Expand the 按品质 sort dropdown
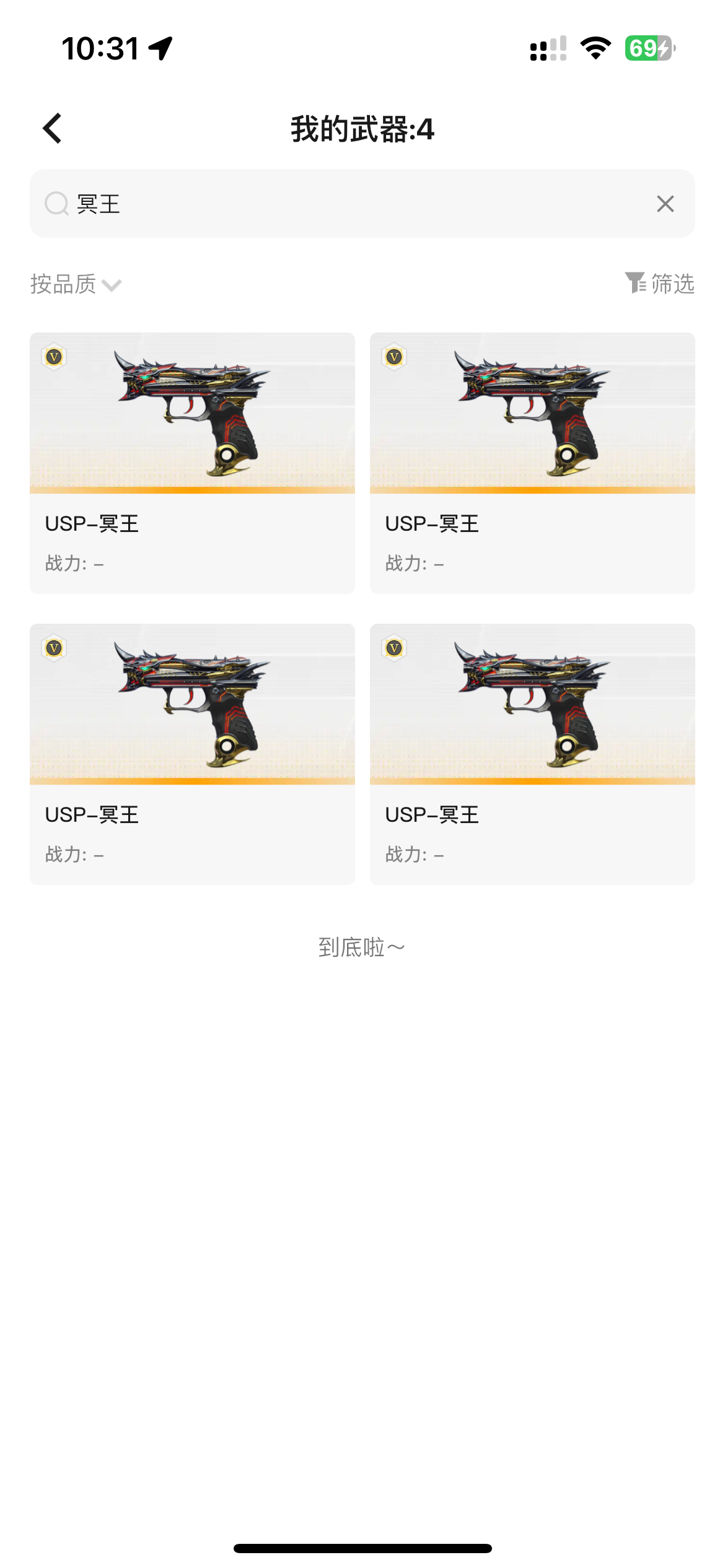 [76, 284]
